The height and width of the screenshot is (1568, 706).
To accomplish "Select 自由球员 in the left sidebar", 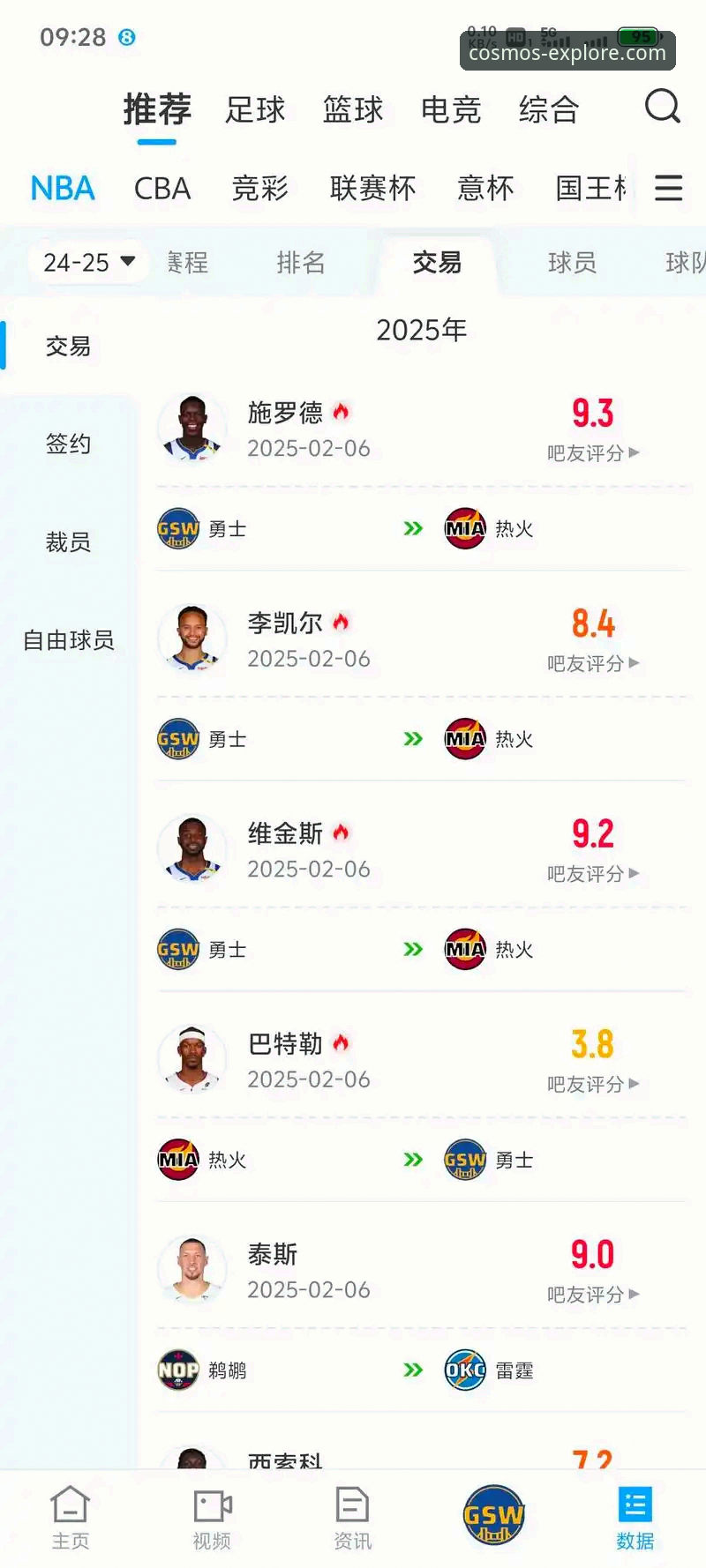I will 69,641.
